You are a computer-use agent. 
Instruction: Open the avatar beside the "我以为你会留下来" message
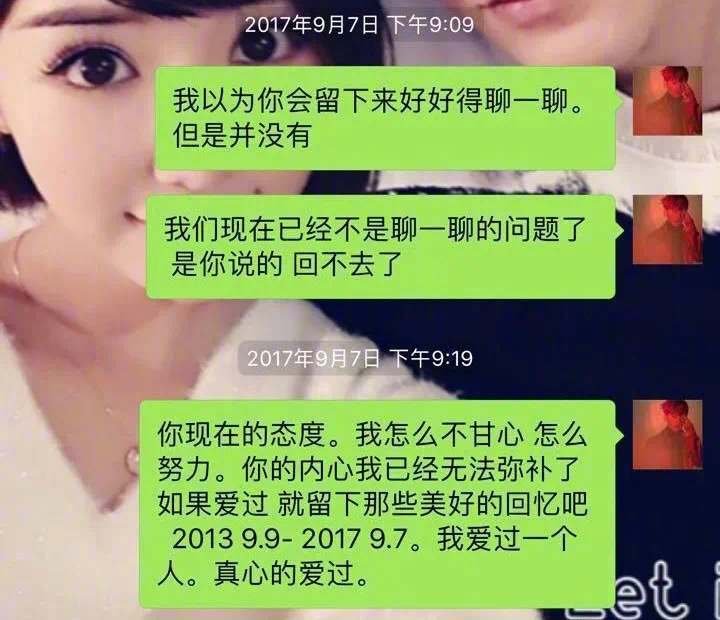[667, 101]
